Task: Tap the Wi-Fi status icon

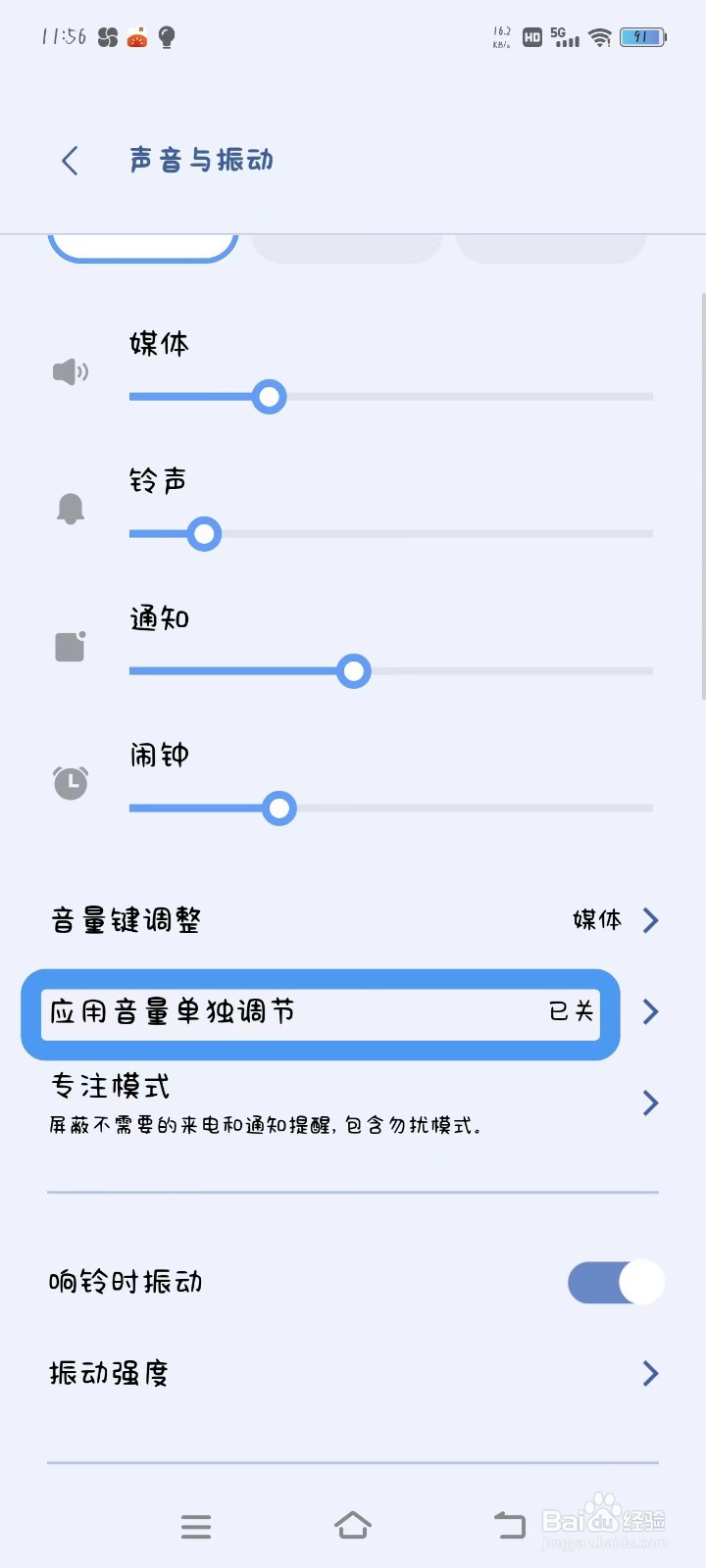Action: (x=599, y=36)
